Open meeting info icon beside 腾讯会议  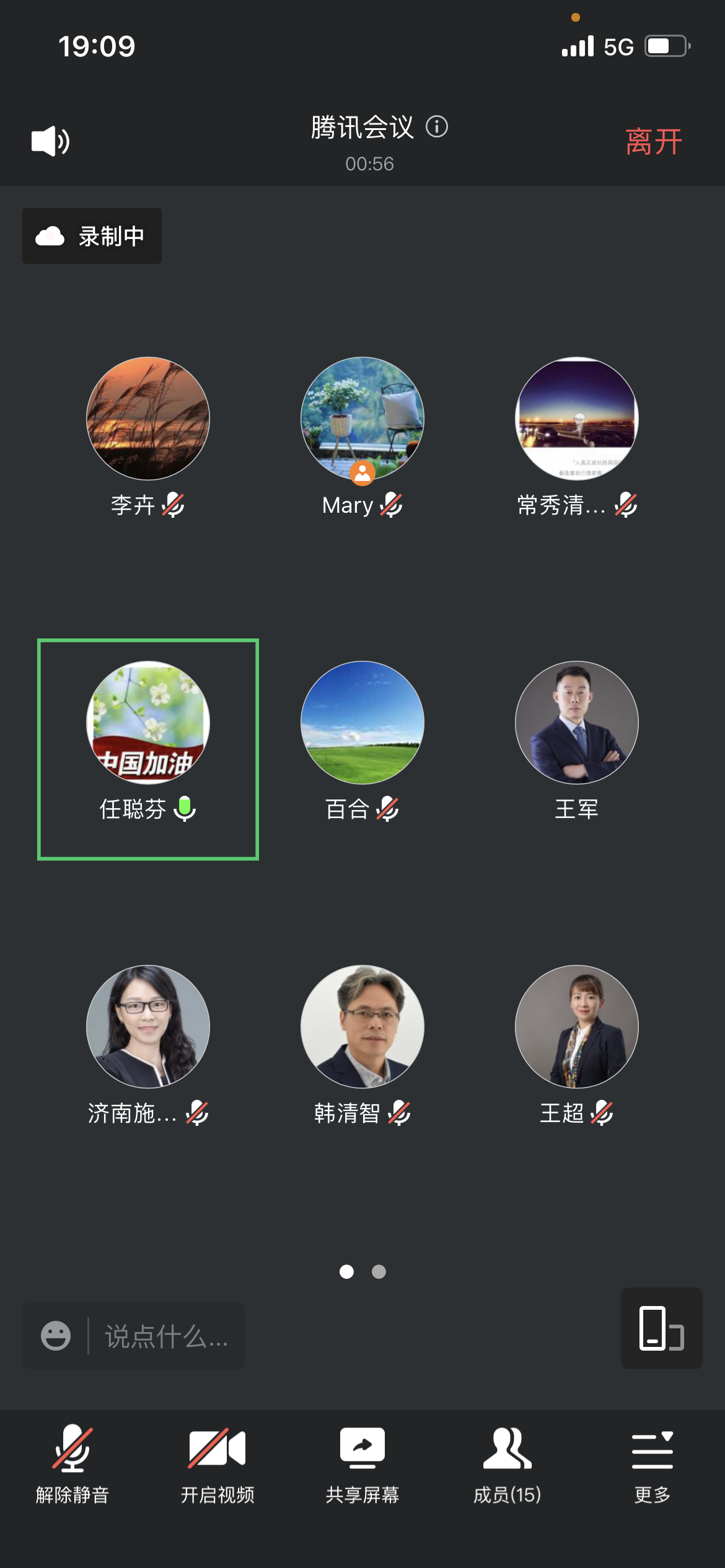pos(437,127)
